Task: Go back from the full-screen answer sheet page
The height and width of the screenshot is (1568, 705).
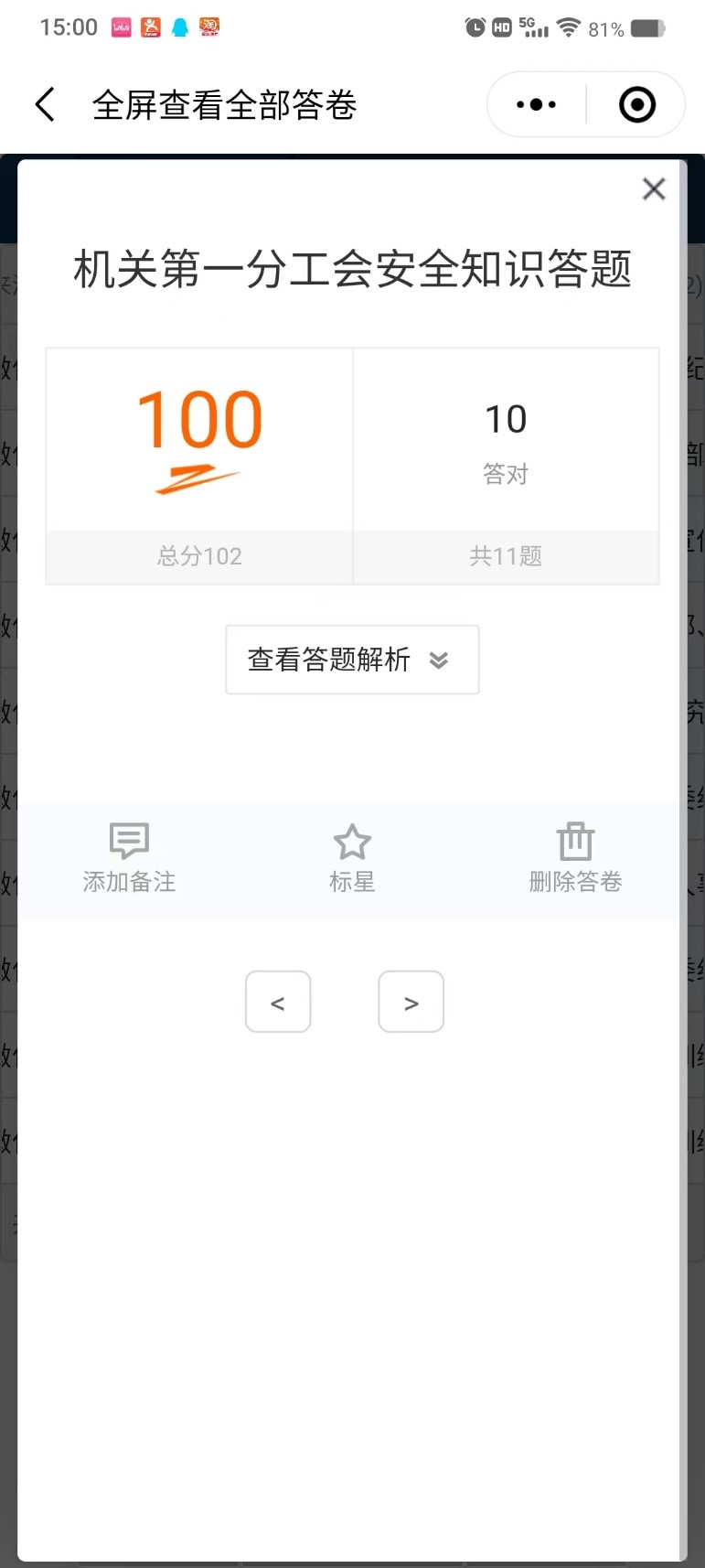Action: 45,104
